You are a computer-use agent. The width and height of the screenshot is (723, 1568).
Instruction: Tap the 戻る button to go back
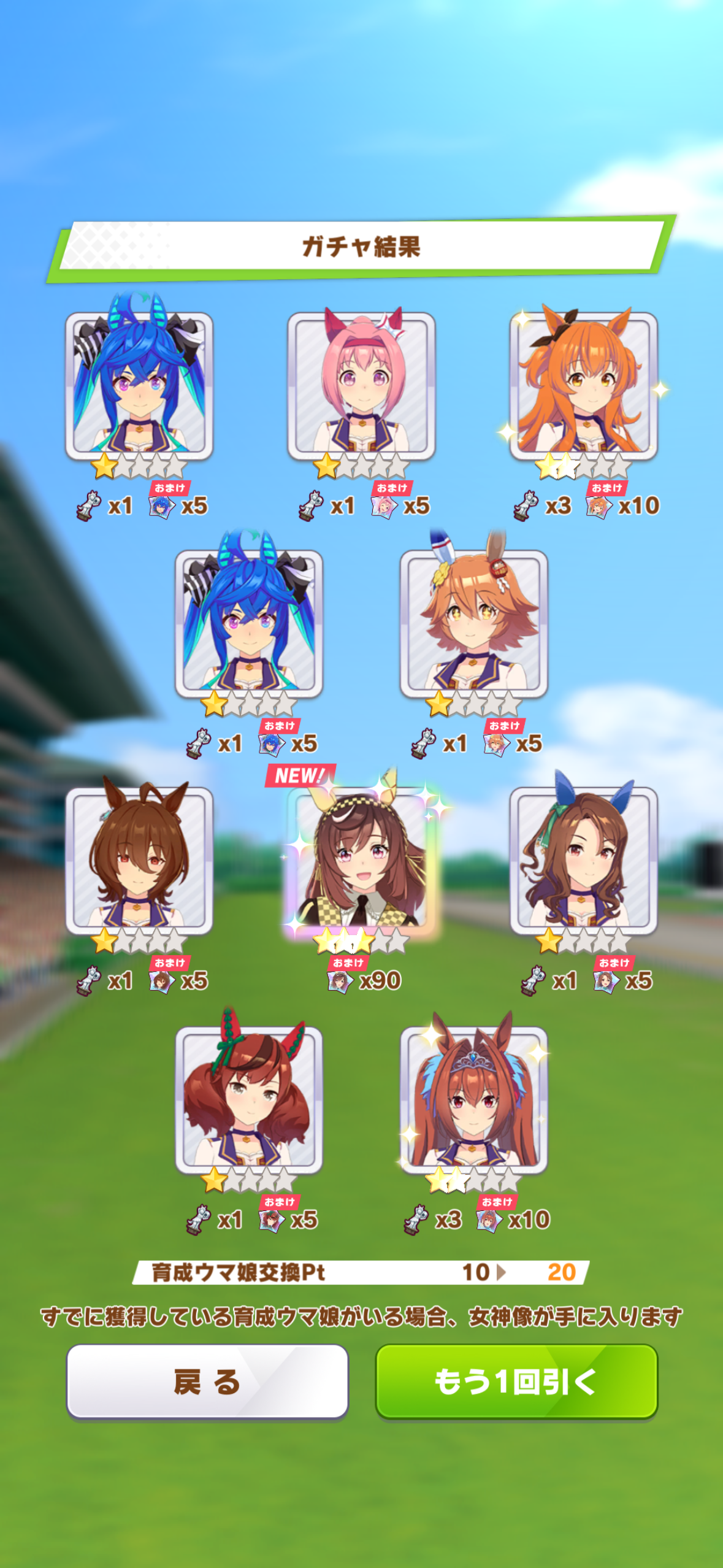point(207,1382)
